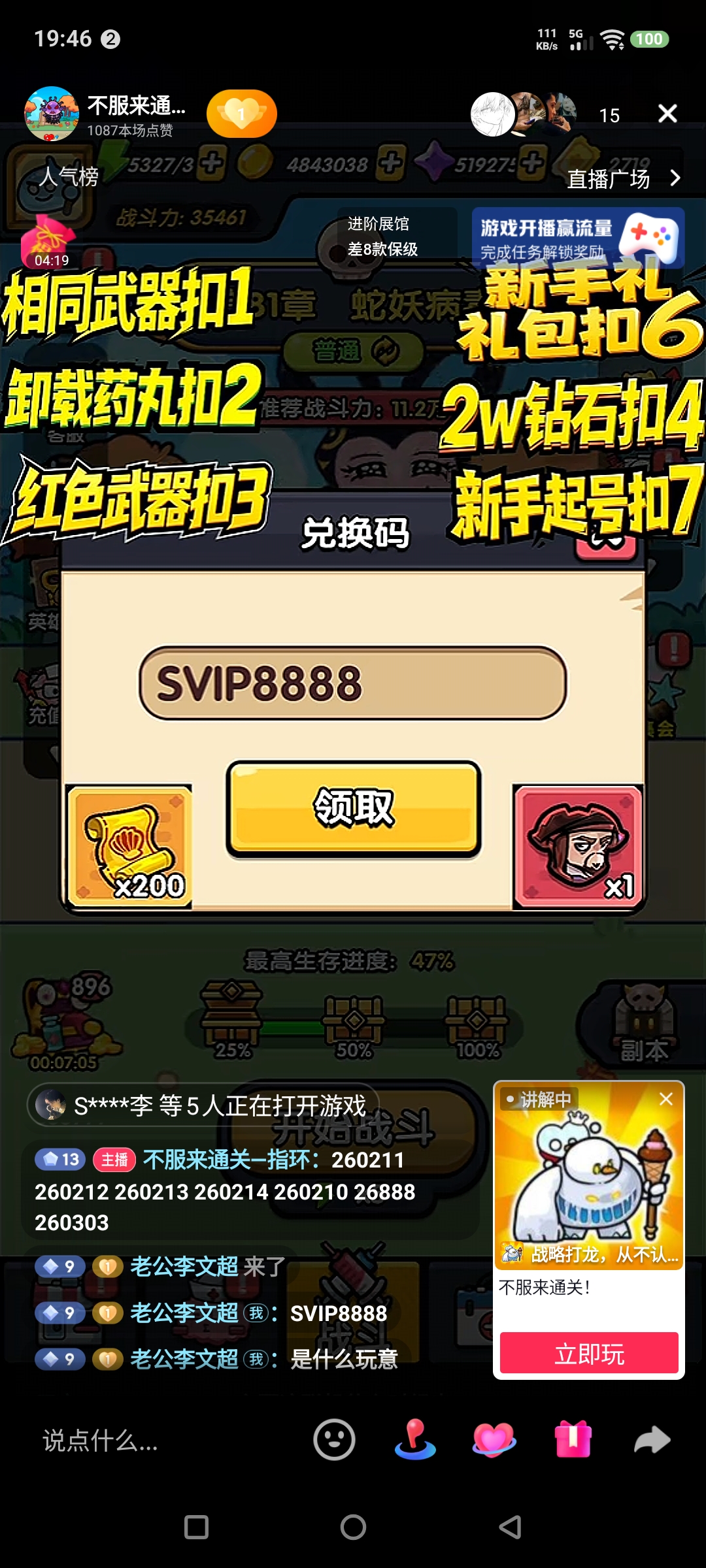
Task: Tap the orange heart fan badge button
Action: click(x=241, y=114)
